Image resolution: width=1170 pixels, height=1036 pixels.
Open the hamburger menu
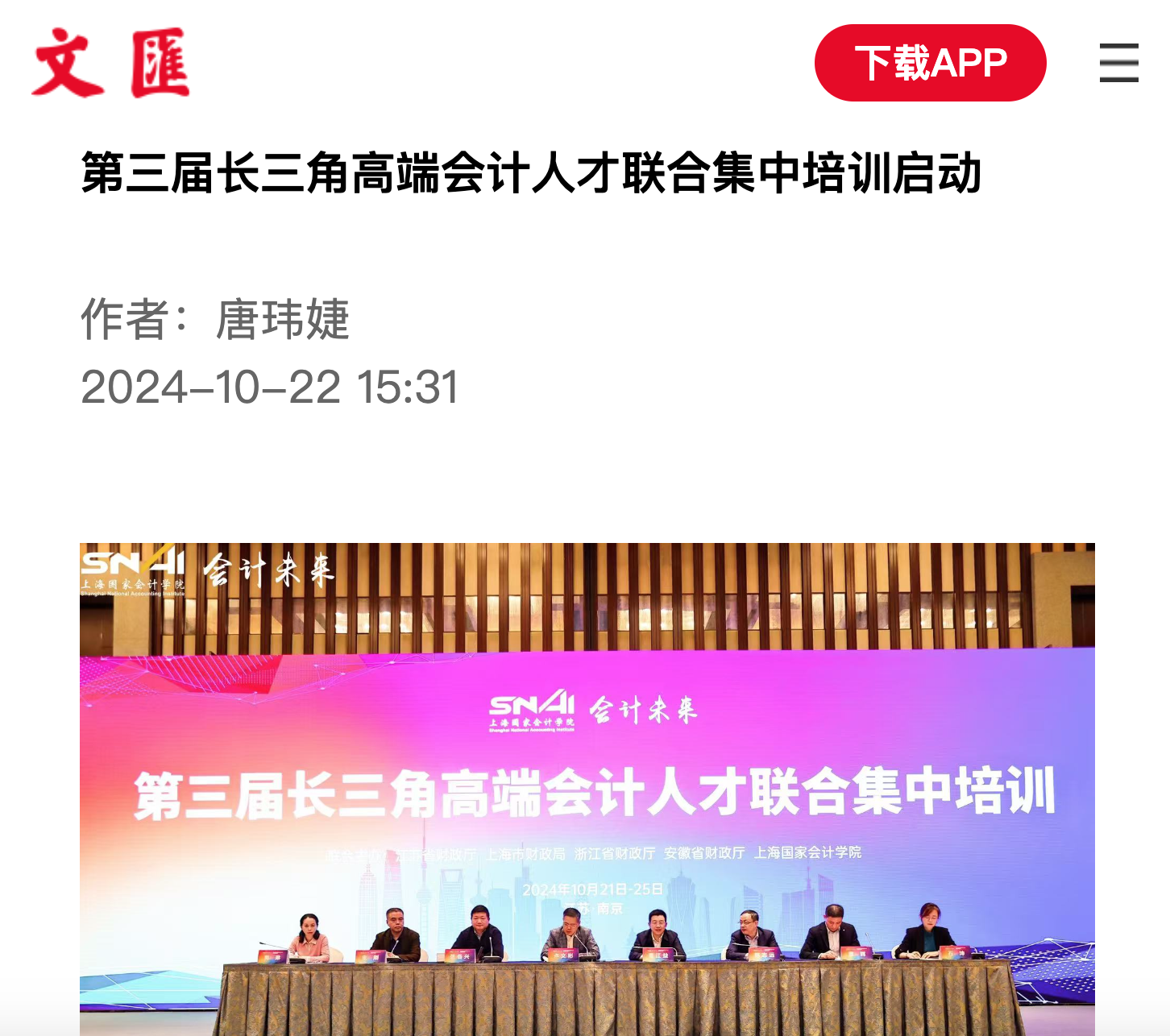tap(1118, 63)
